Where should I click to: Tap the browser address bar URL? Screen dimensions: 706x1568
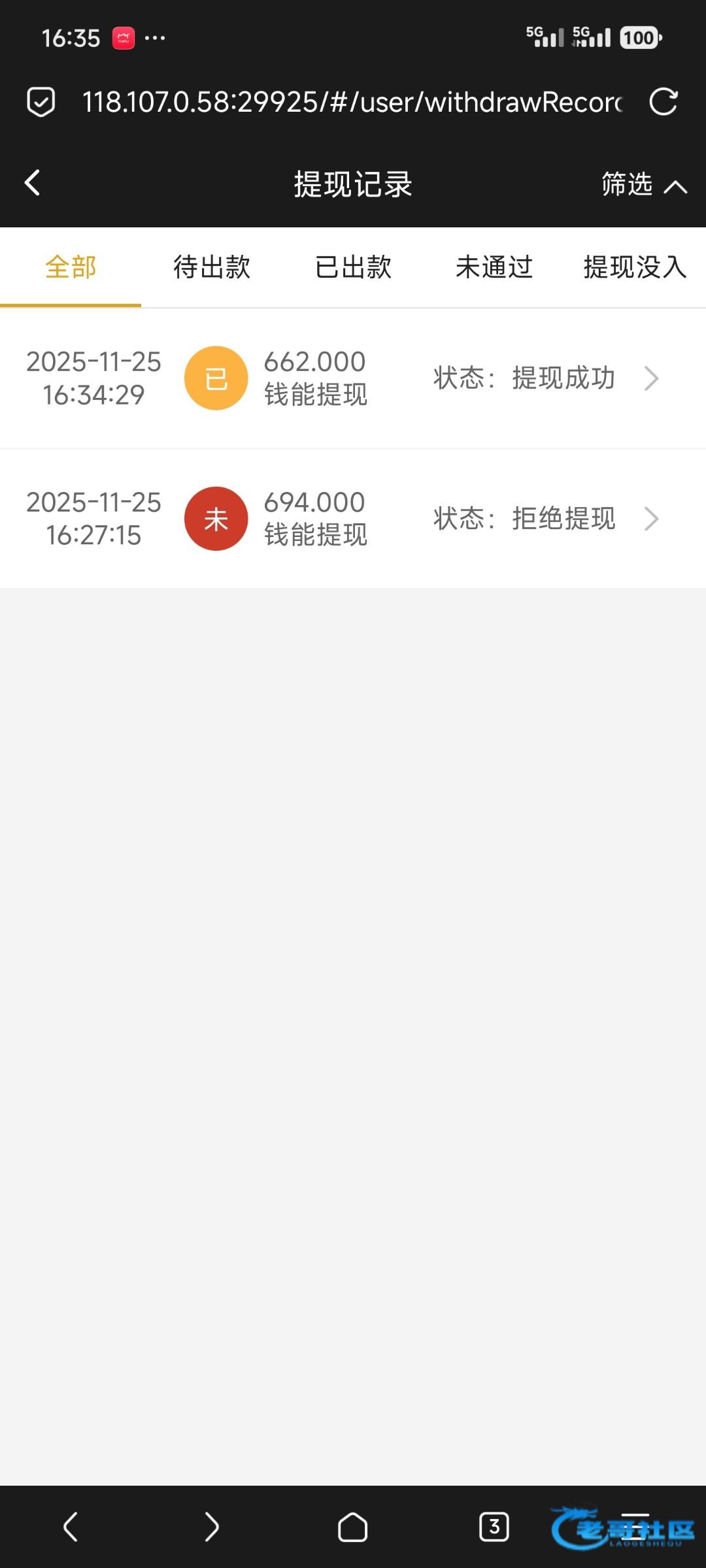tap(353, 102)
